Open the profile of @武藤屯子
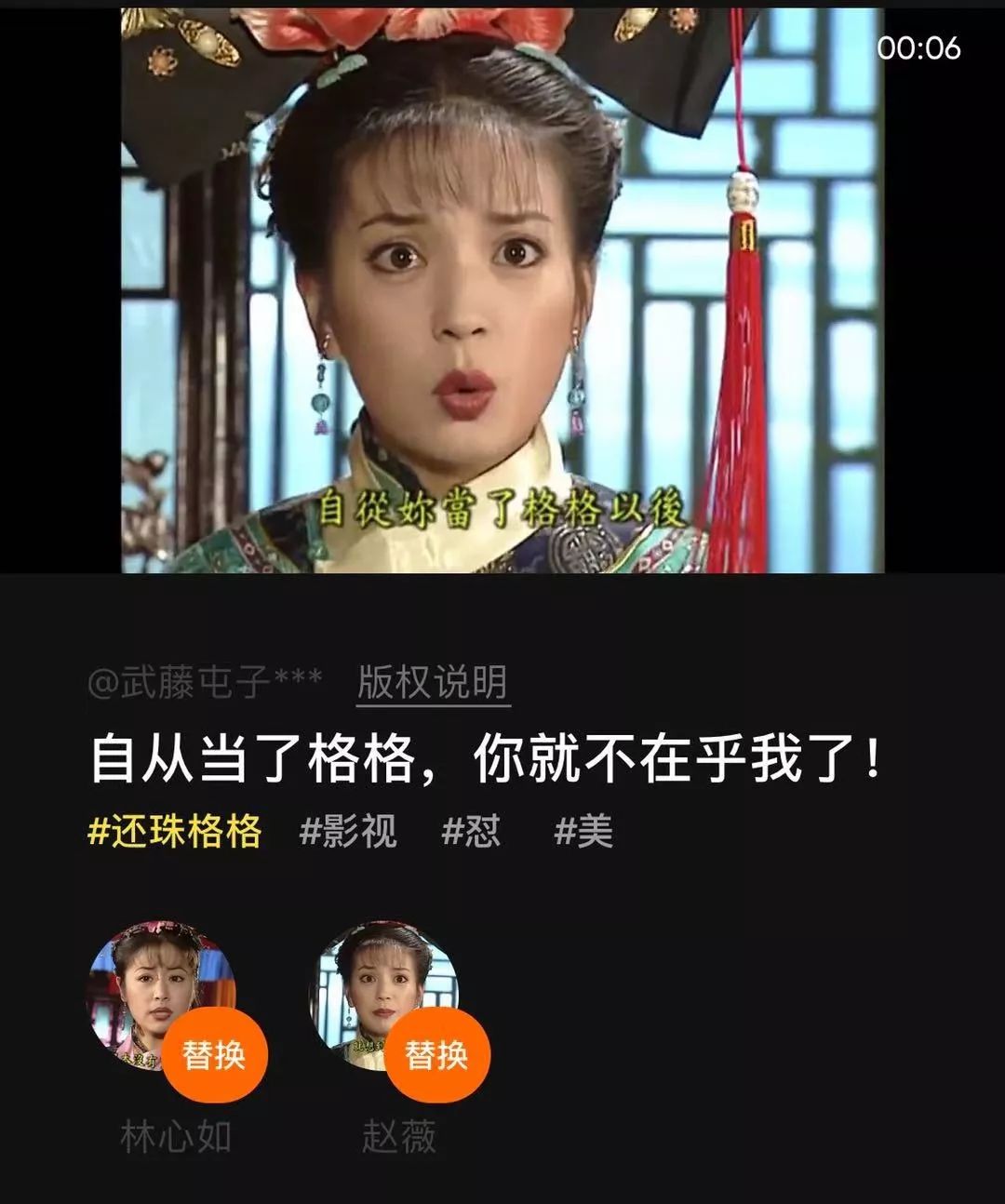 click(205, 683)
